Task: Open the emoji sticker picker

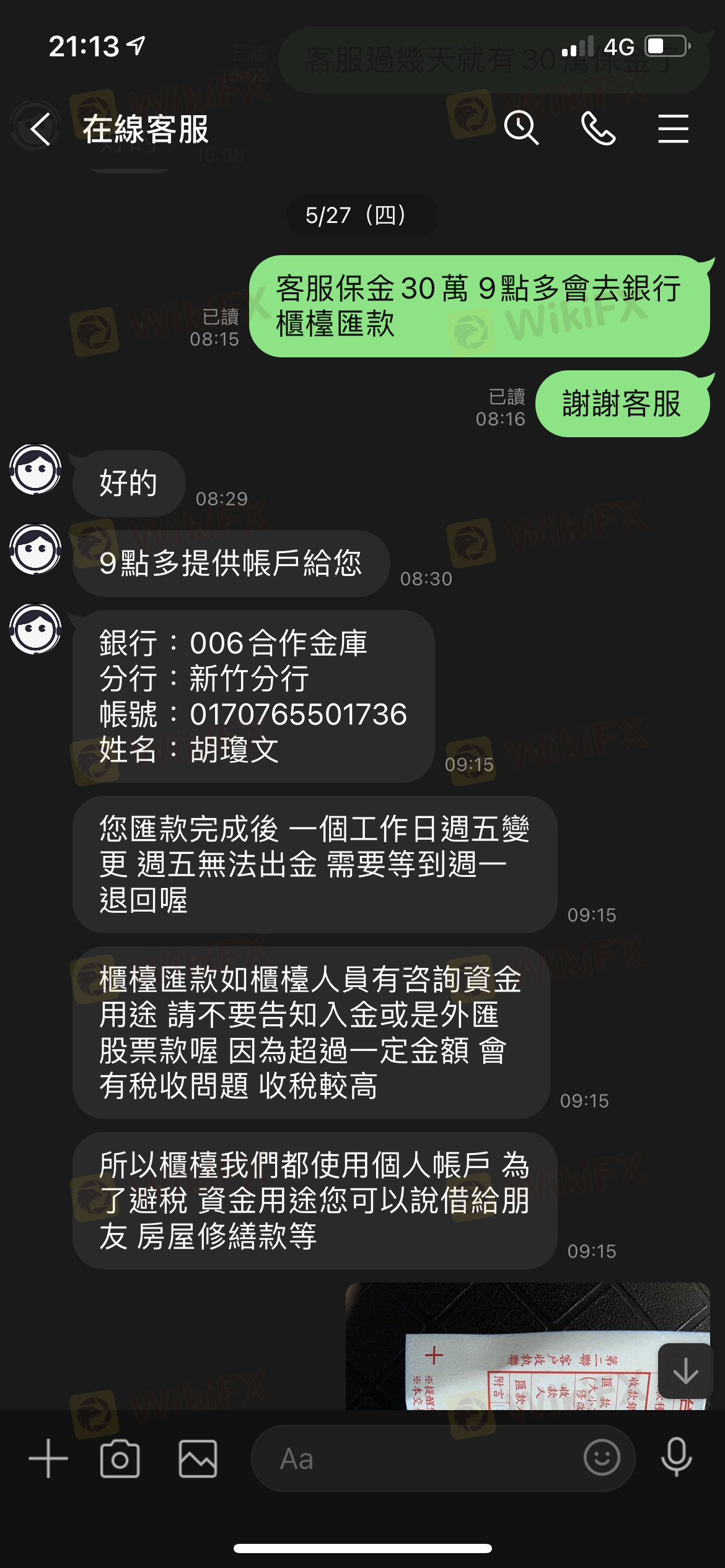Action: [x=602, y=1458]
